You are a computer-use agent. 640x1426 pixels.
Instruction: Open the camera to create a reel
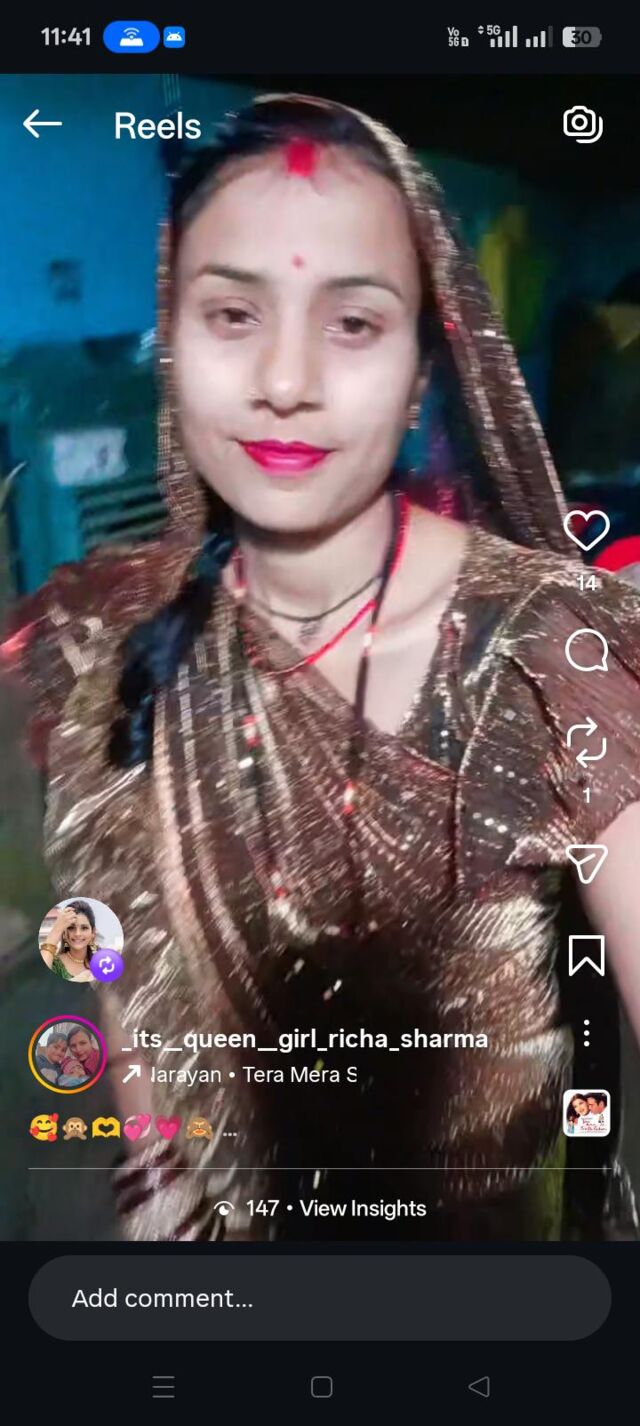click(x=583, y=124)
